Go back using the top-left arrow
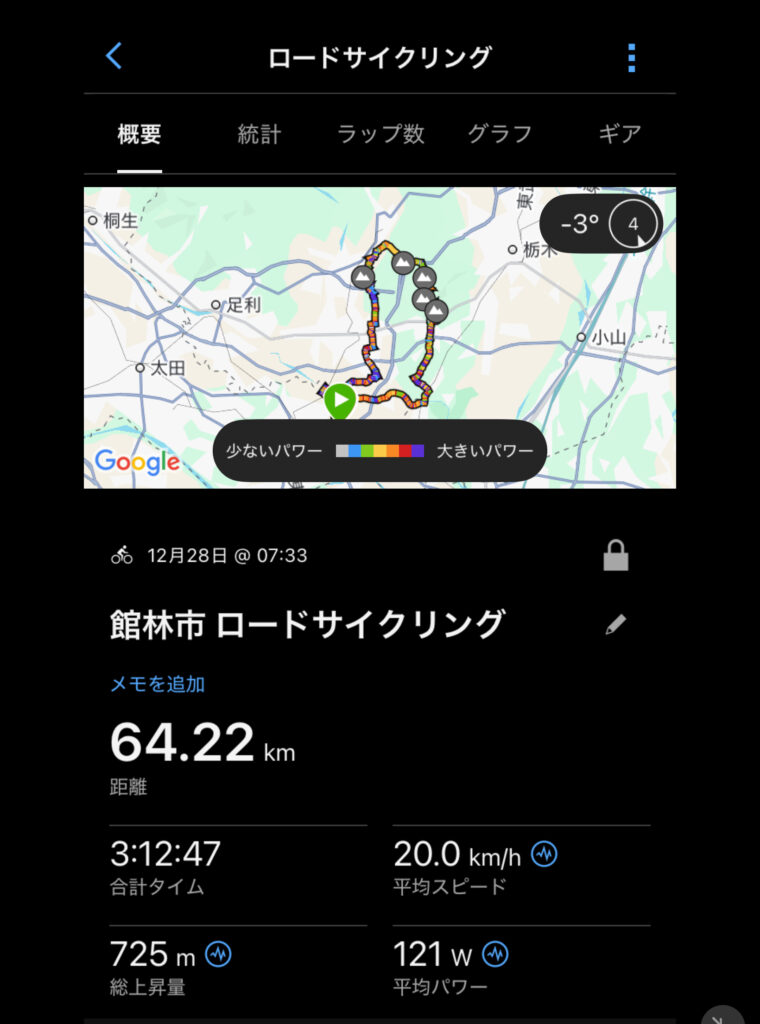 (x=114, y=56)
